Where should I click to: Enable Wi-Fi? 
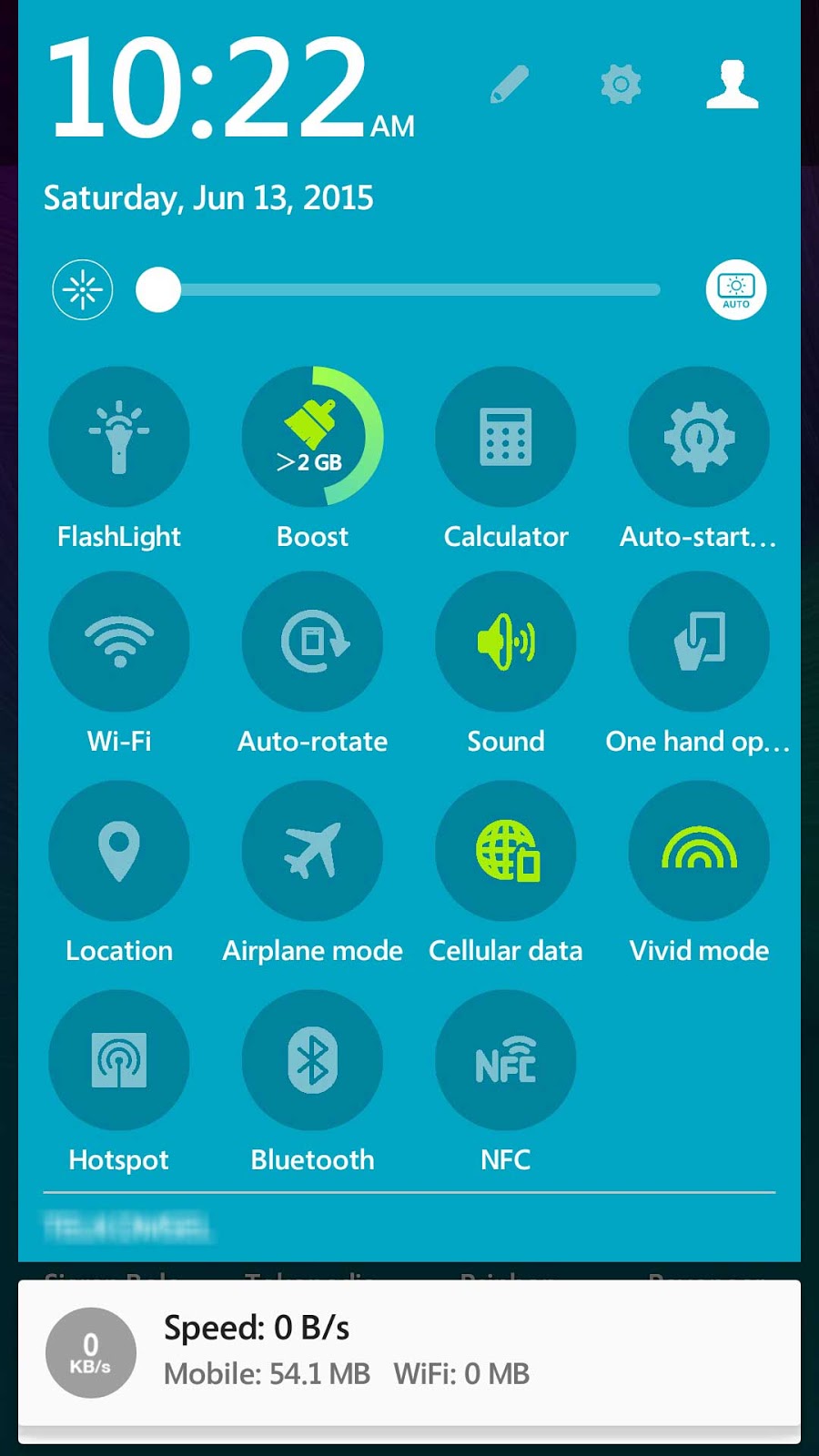(x=119, y=642)
